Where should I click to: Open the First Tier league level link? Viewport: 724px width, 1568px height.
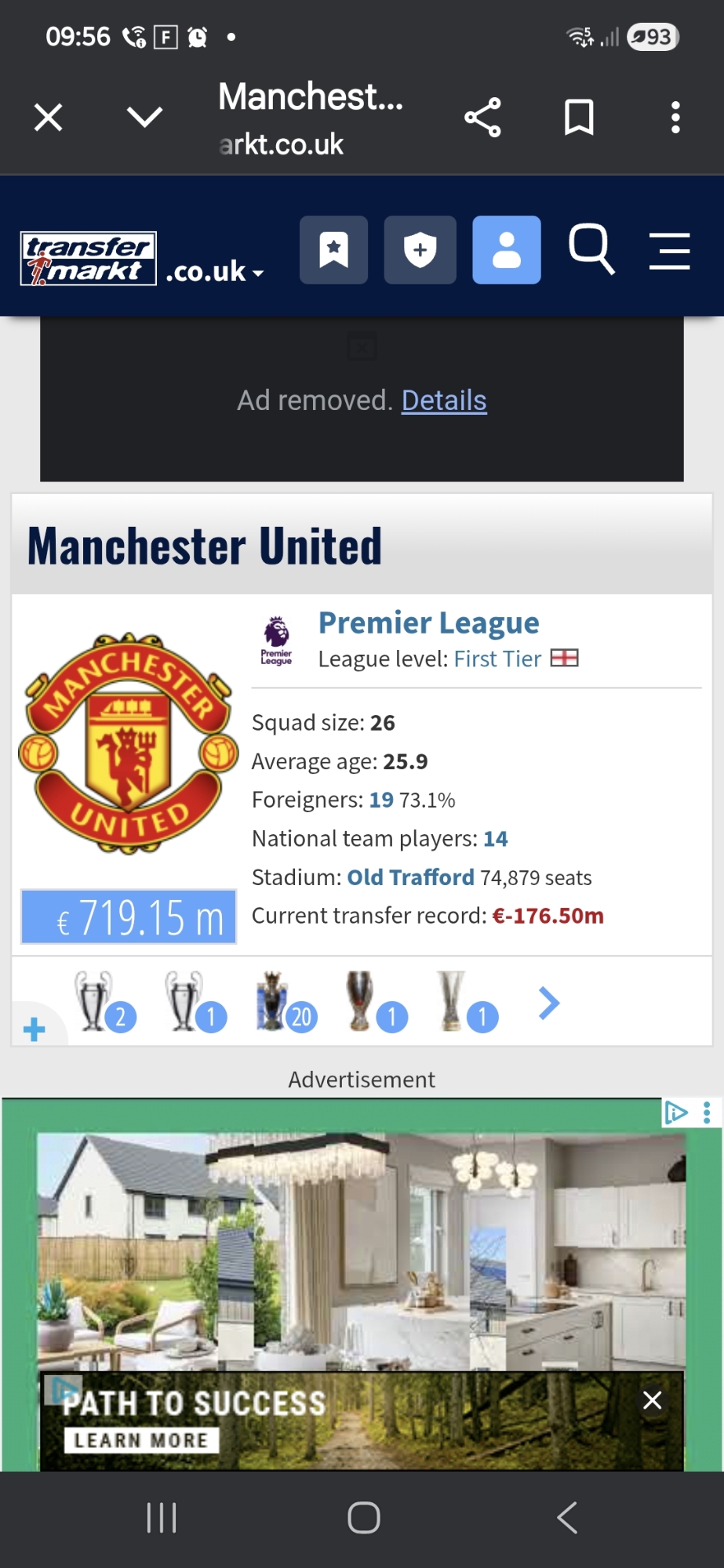[x=497, y=659]
